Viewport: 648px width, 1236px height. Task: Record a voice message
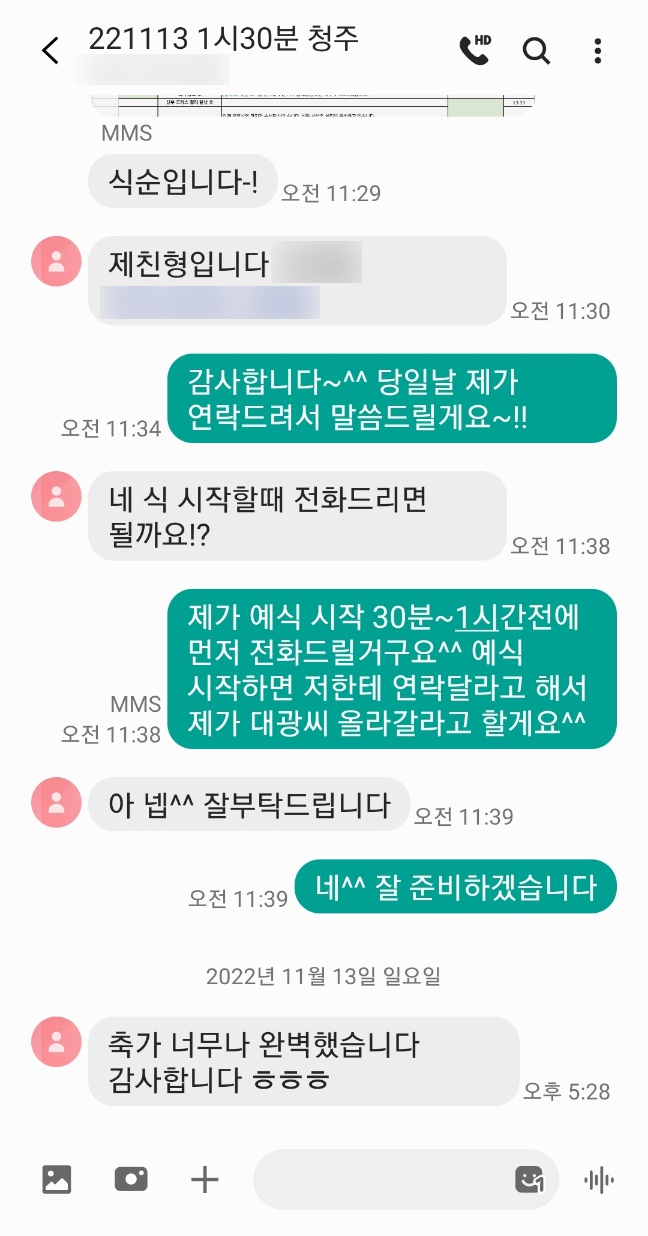click(599, 1180)
